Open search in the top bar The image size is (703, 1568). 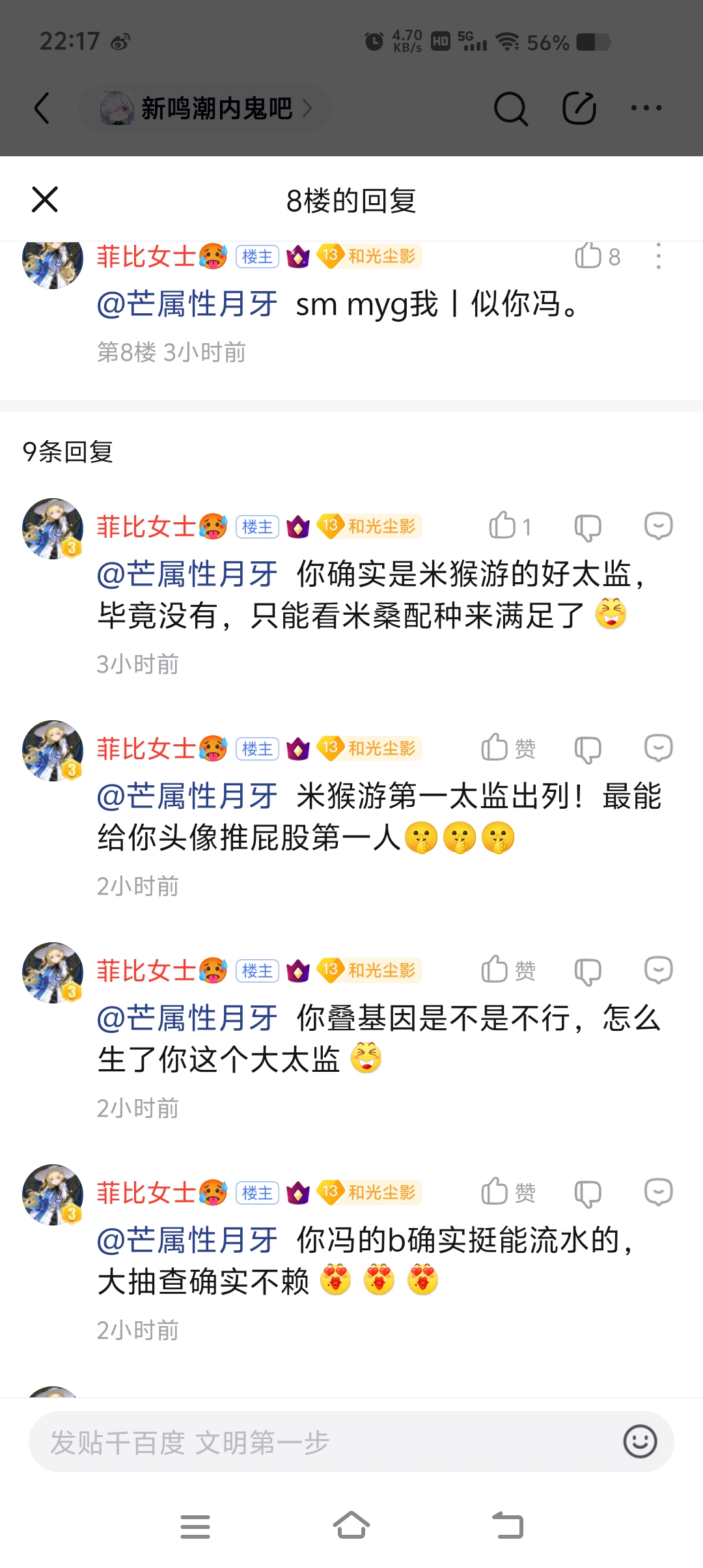[510, 108]
